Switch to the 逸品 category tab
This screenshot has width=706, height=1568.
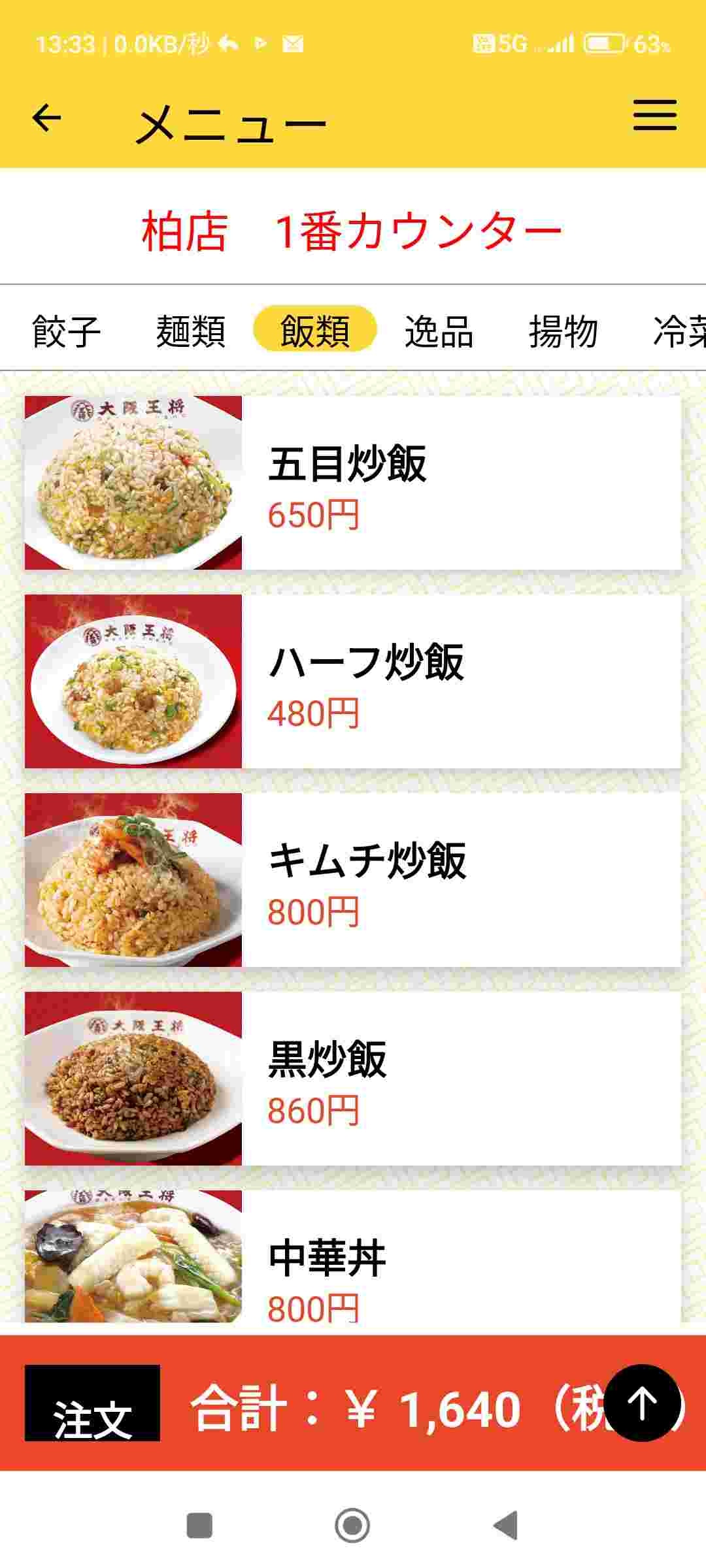coord(438,331)
